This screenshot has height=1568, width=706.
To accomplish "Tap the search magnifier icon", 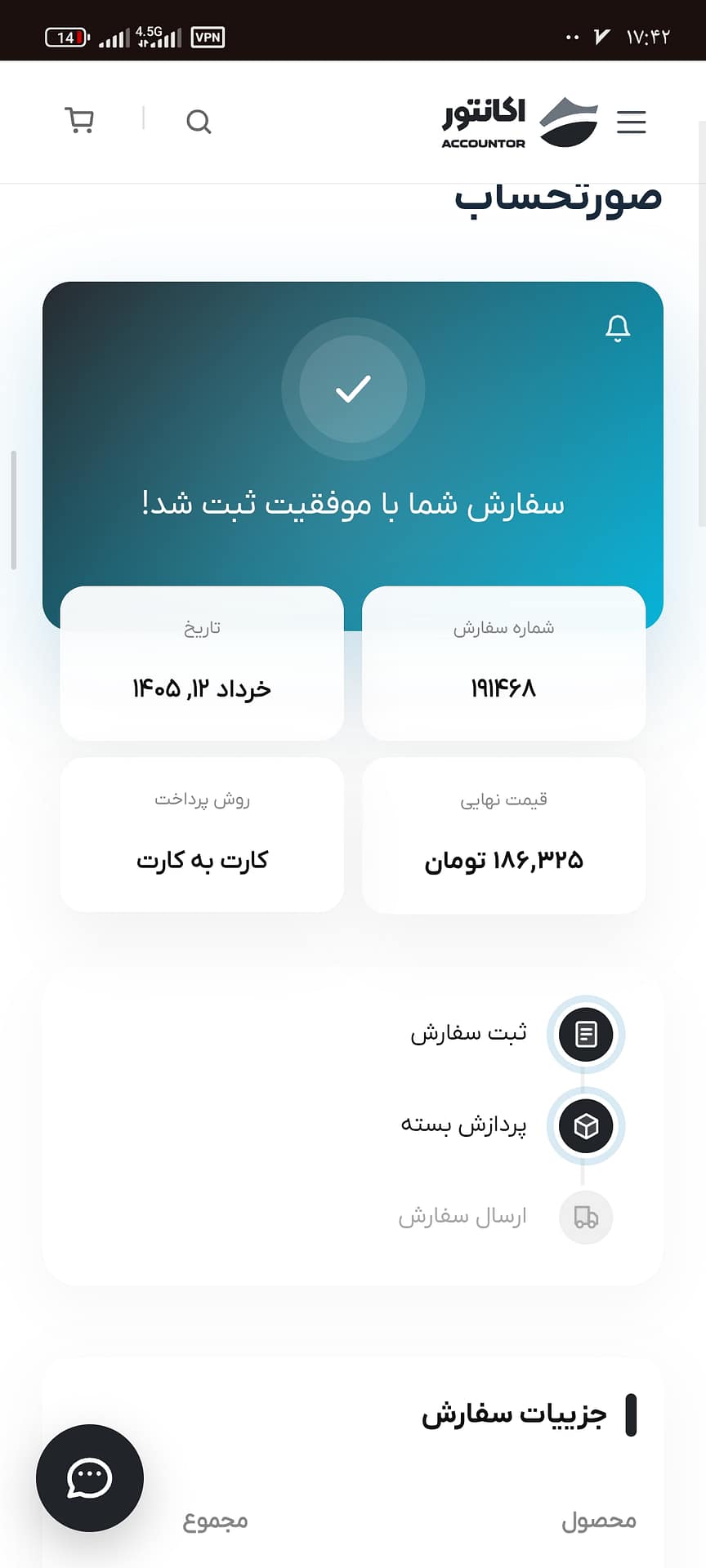I will pos(199,122).
